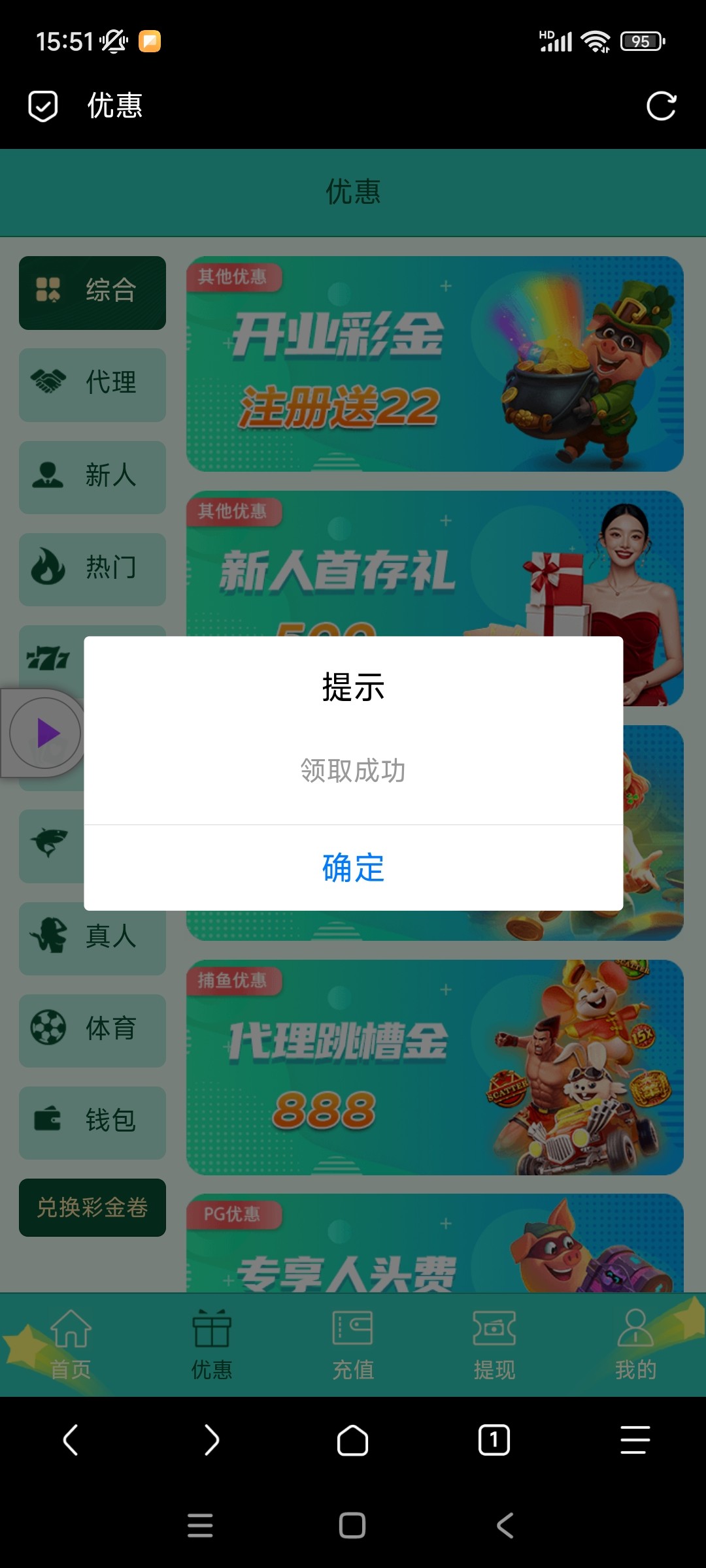Switch to 热门 category
The image size is (706, 1568).
tap(92, 569)
